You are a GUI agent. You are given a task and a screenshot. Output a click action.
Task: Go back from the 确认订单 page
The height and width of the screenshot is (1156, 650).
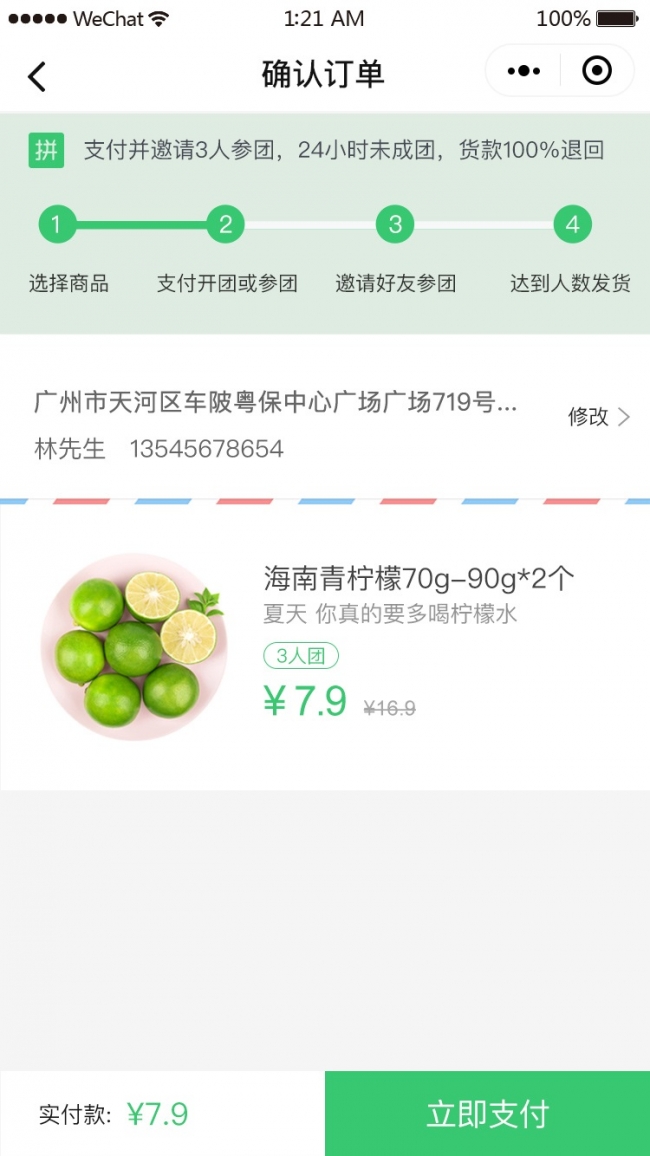(x=37, y=76)
